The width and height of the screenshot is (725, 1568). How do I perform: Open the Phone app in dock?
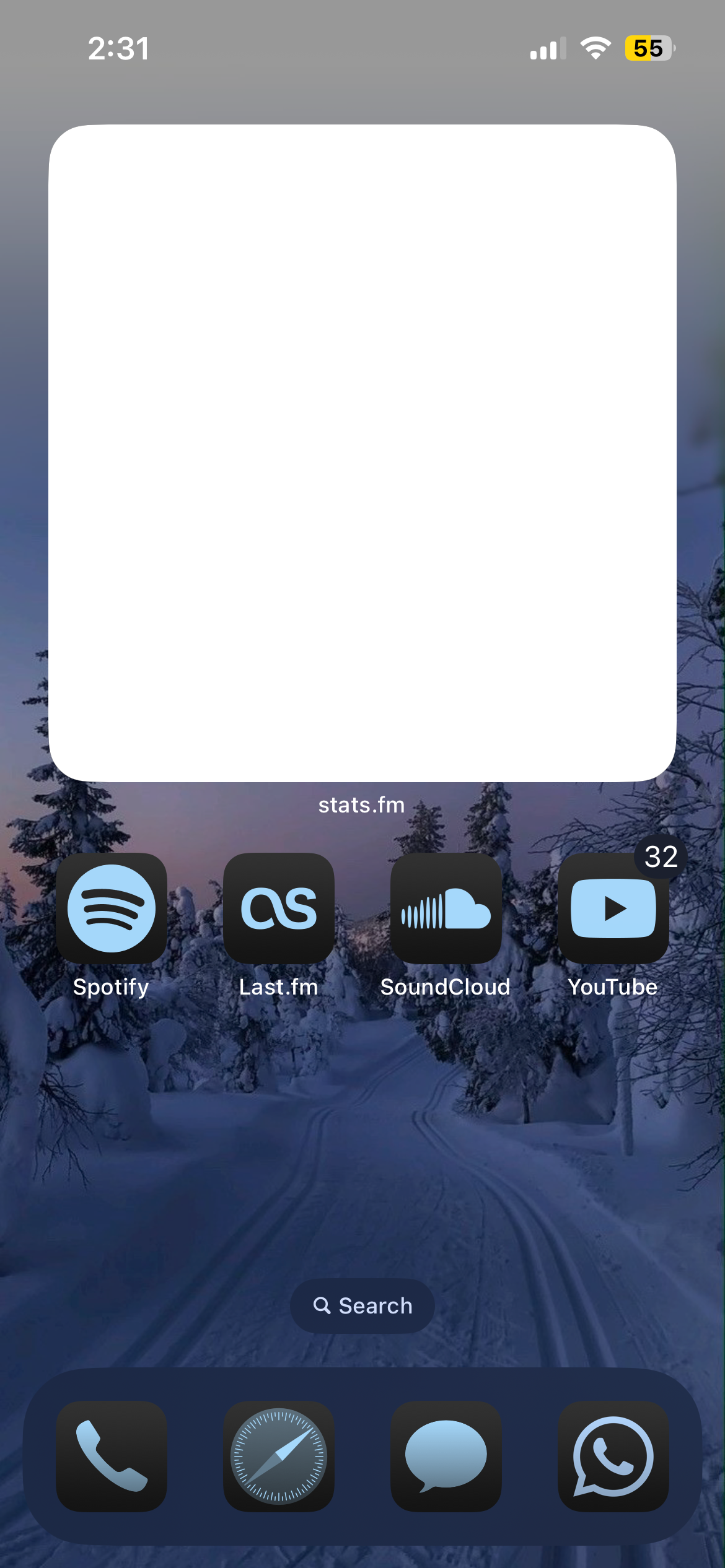(x=112, y=1455)
